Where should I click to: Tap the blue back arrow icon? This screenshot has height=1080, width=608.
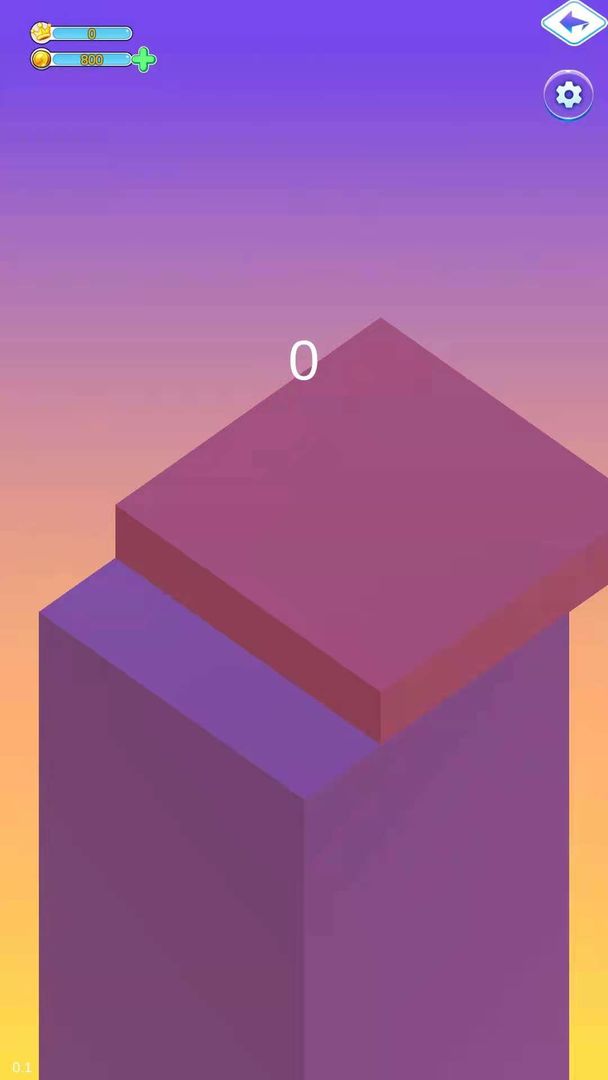573,23
